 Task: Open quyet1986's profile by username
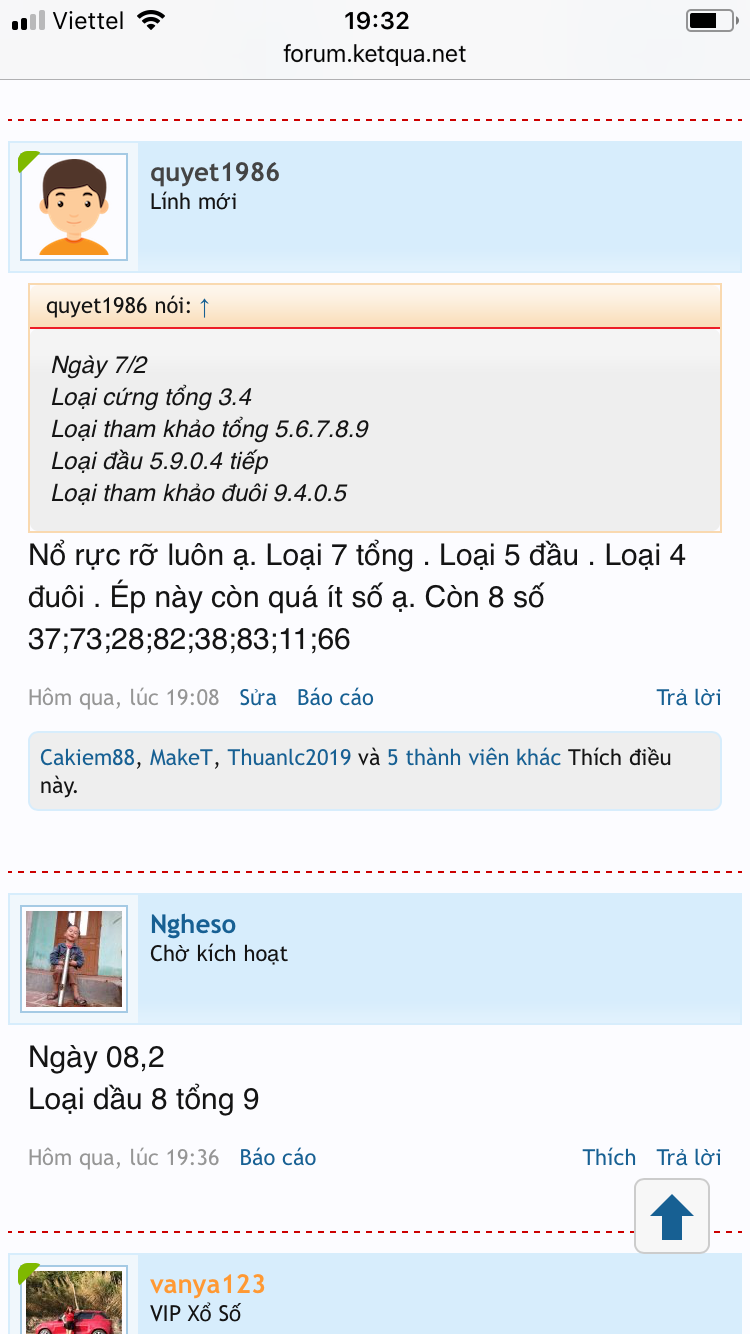[215, 172]
